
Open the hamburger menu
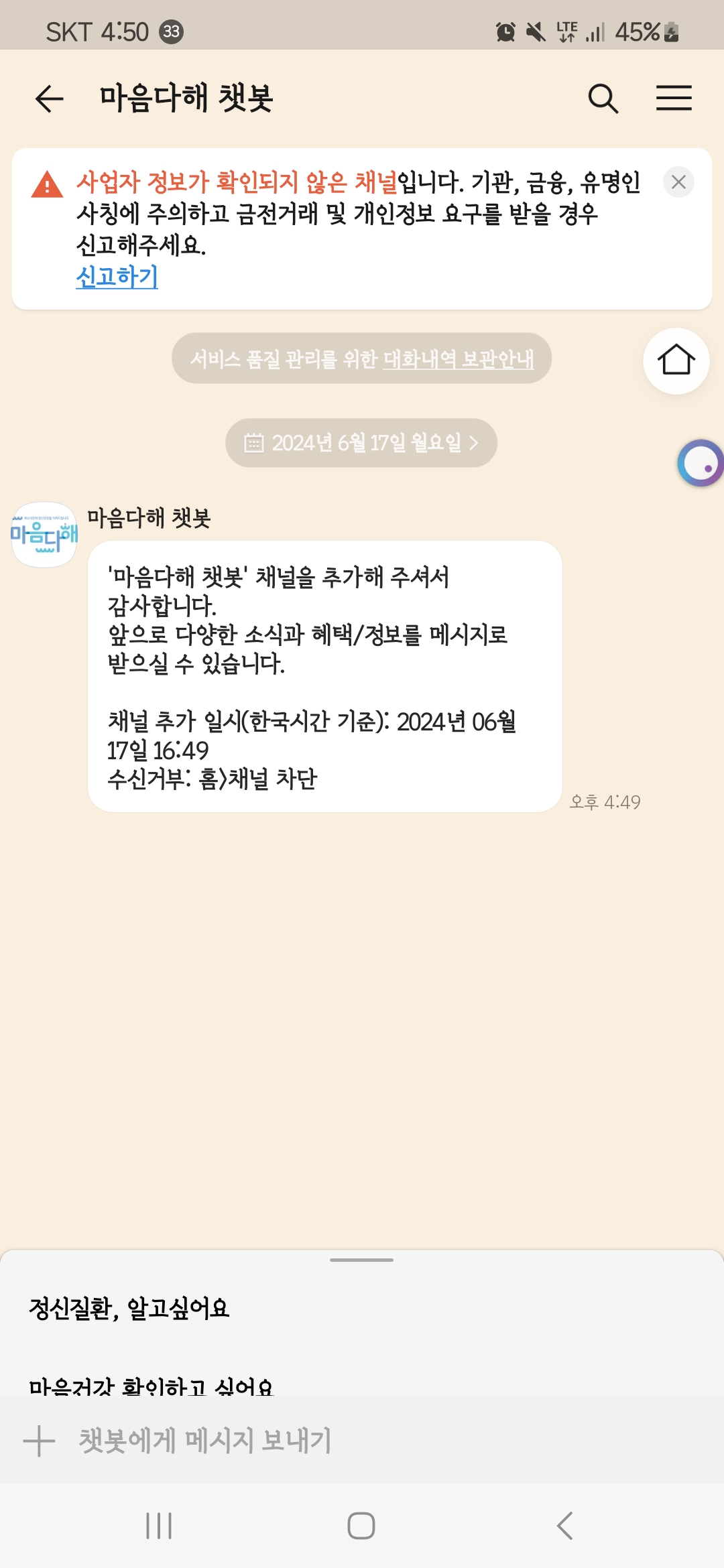coord(674,99)
